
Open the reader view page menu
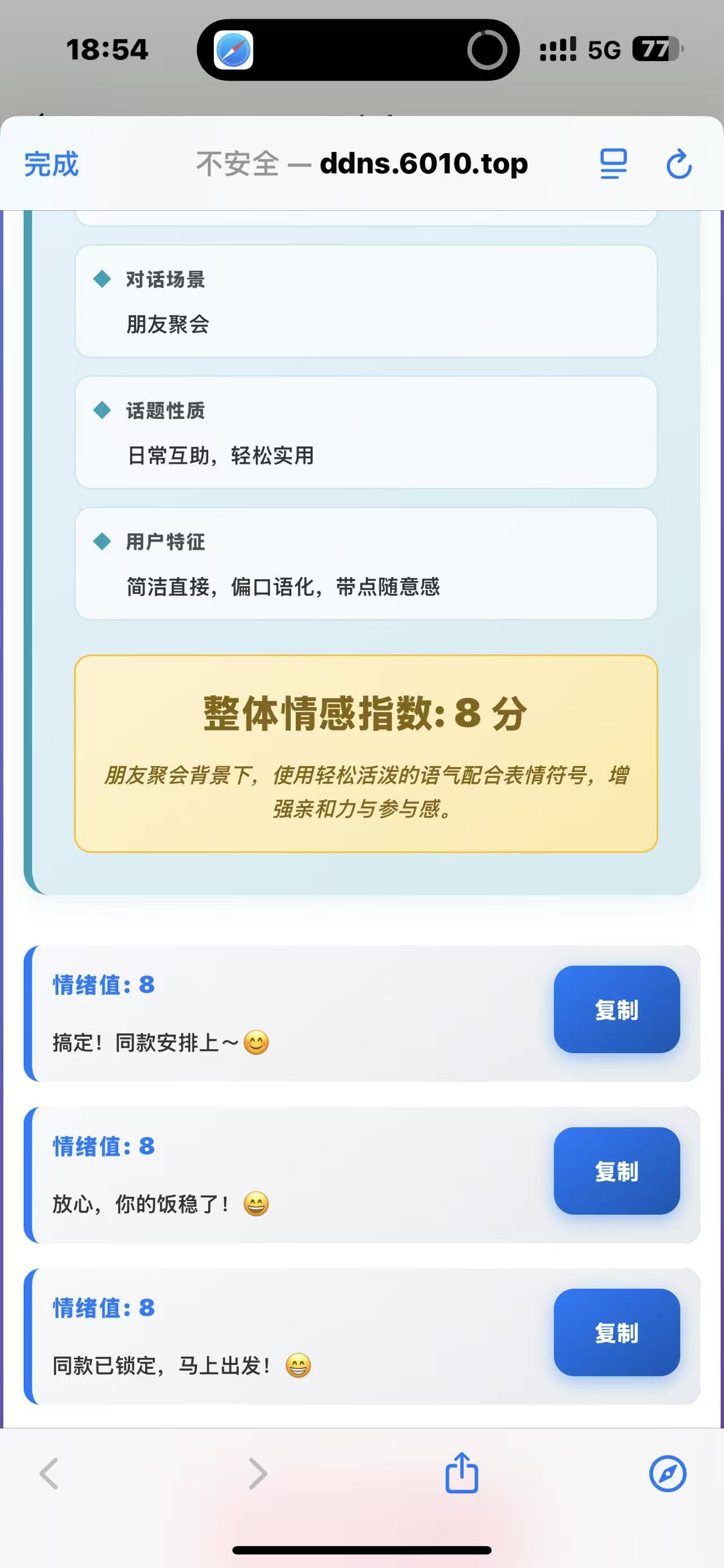click(613, 164)
